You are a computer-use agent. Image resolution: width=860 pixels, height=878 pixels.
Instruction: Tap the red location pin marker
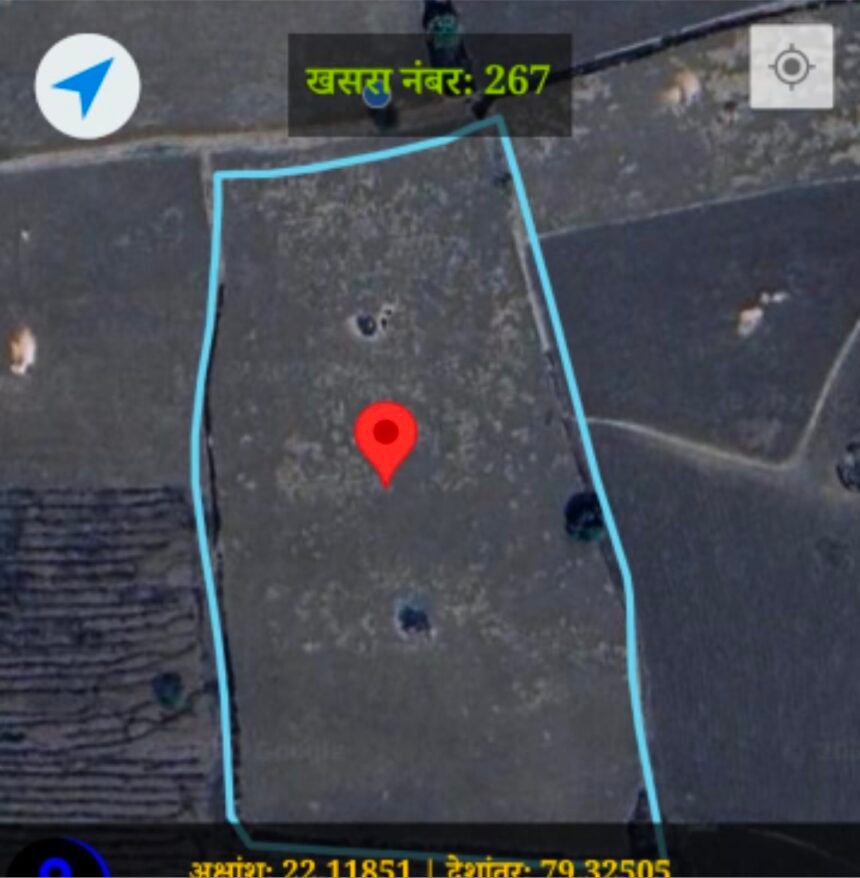[386, 438]
